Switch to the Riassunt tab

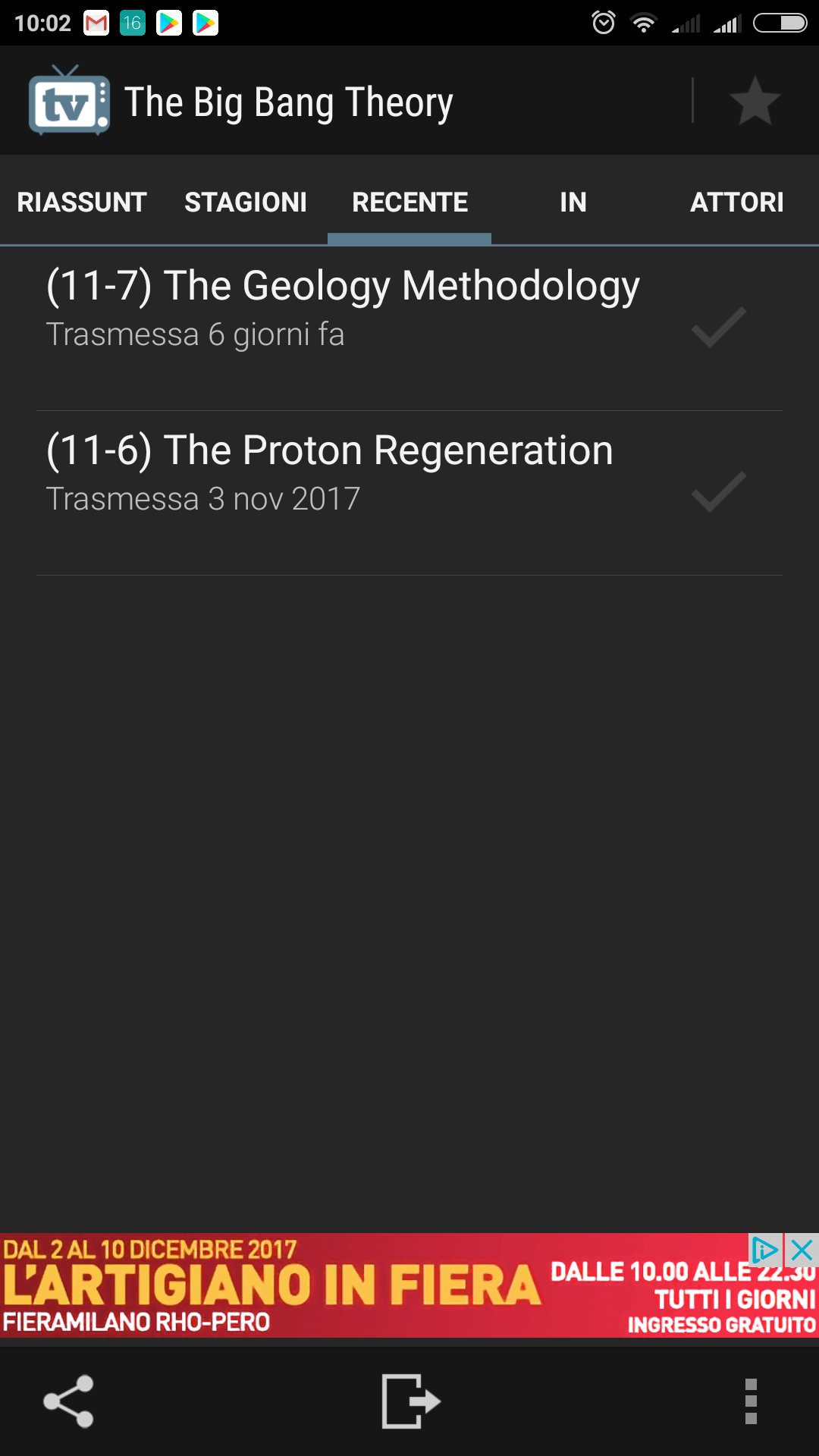[x=82, y=202]
